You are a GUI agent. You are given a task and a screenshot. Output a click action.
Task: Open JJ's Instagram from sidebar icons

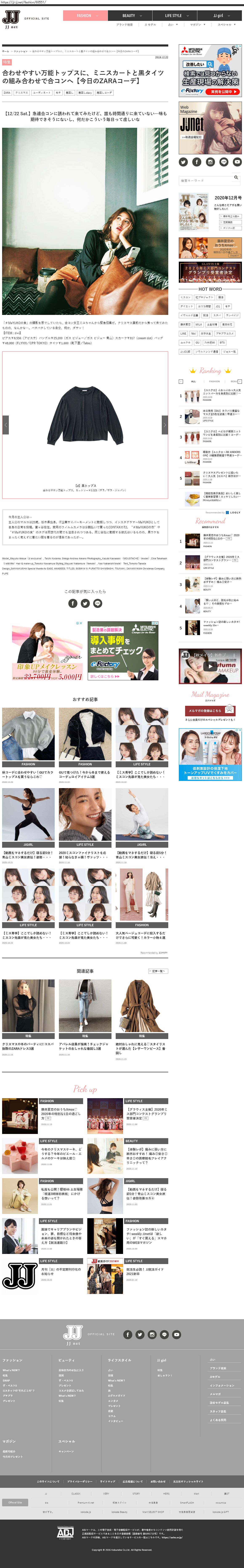click(210, 162)
